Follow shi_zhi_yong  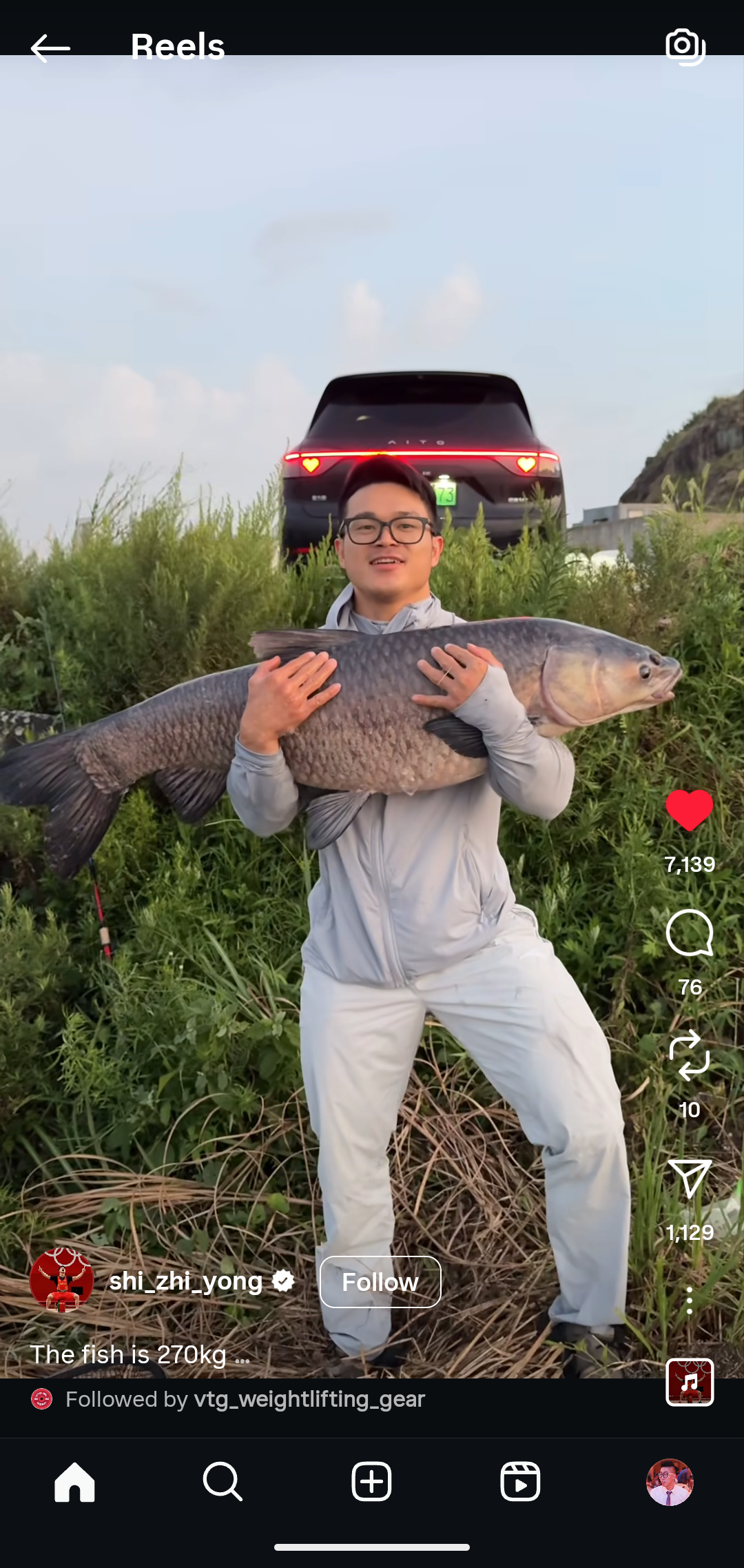380,1282
